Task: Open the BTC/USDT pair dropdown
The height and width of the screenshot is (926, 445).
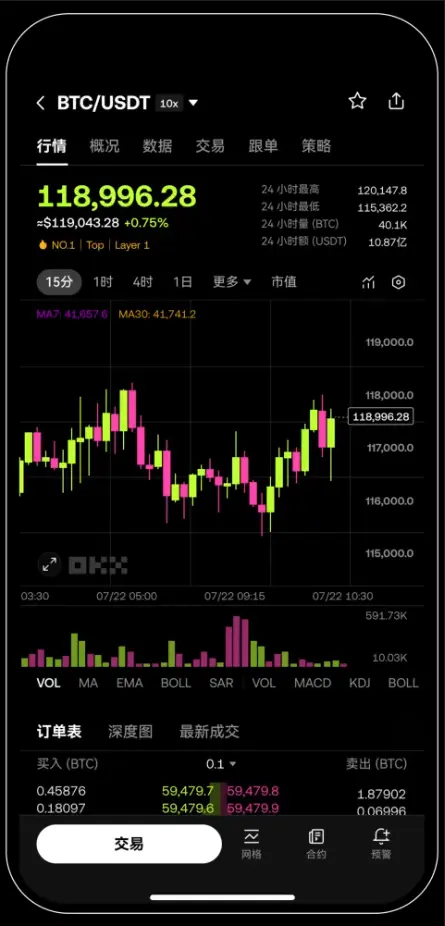Action: (x=192, y=103)
